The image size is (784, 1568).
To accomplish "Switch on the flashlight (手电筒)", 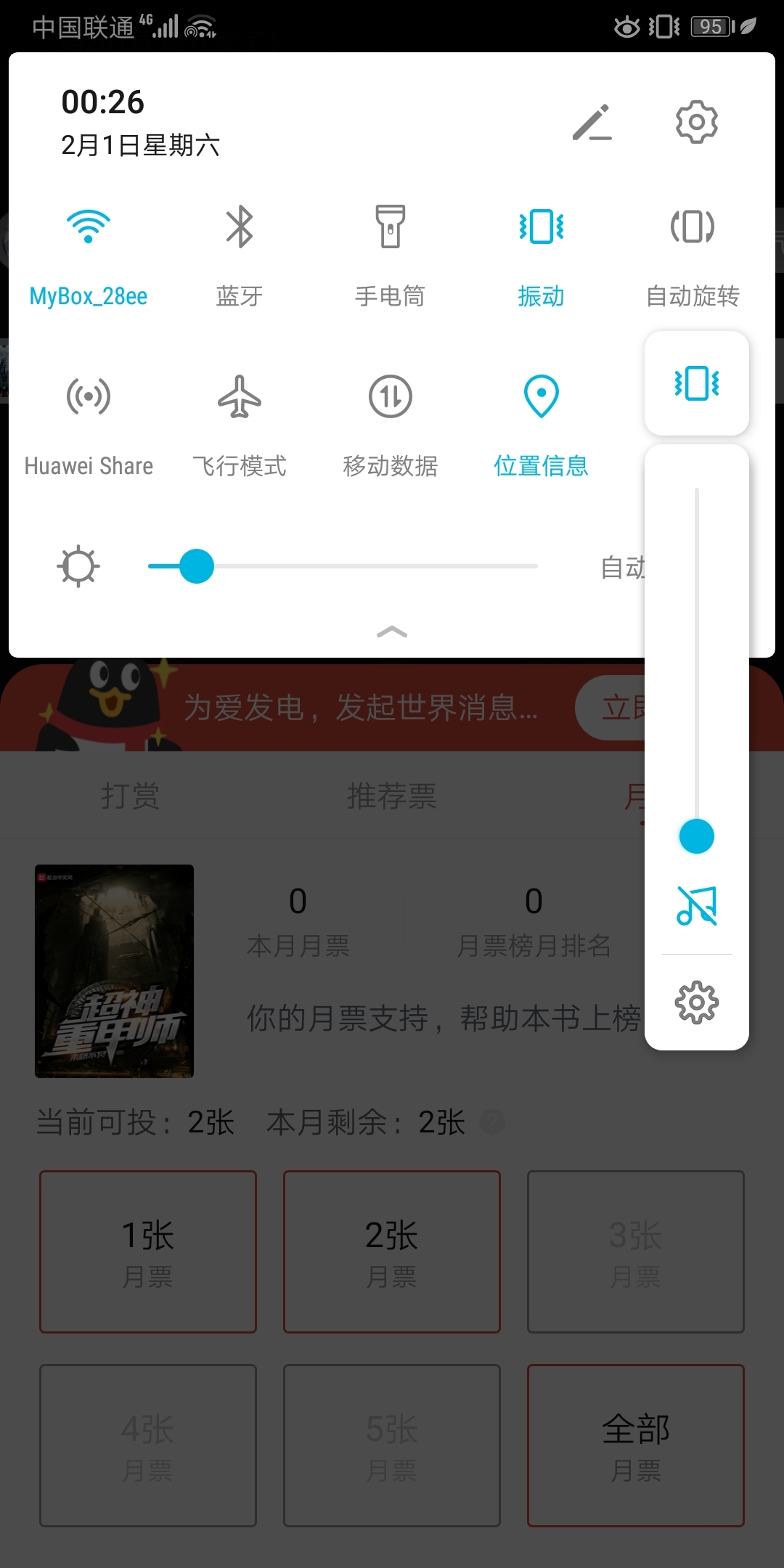I will pyautogui.click(x=390, y=227).
